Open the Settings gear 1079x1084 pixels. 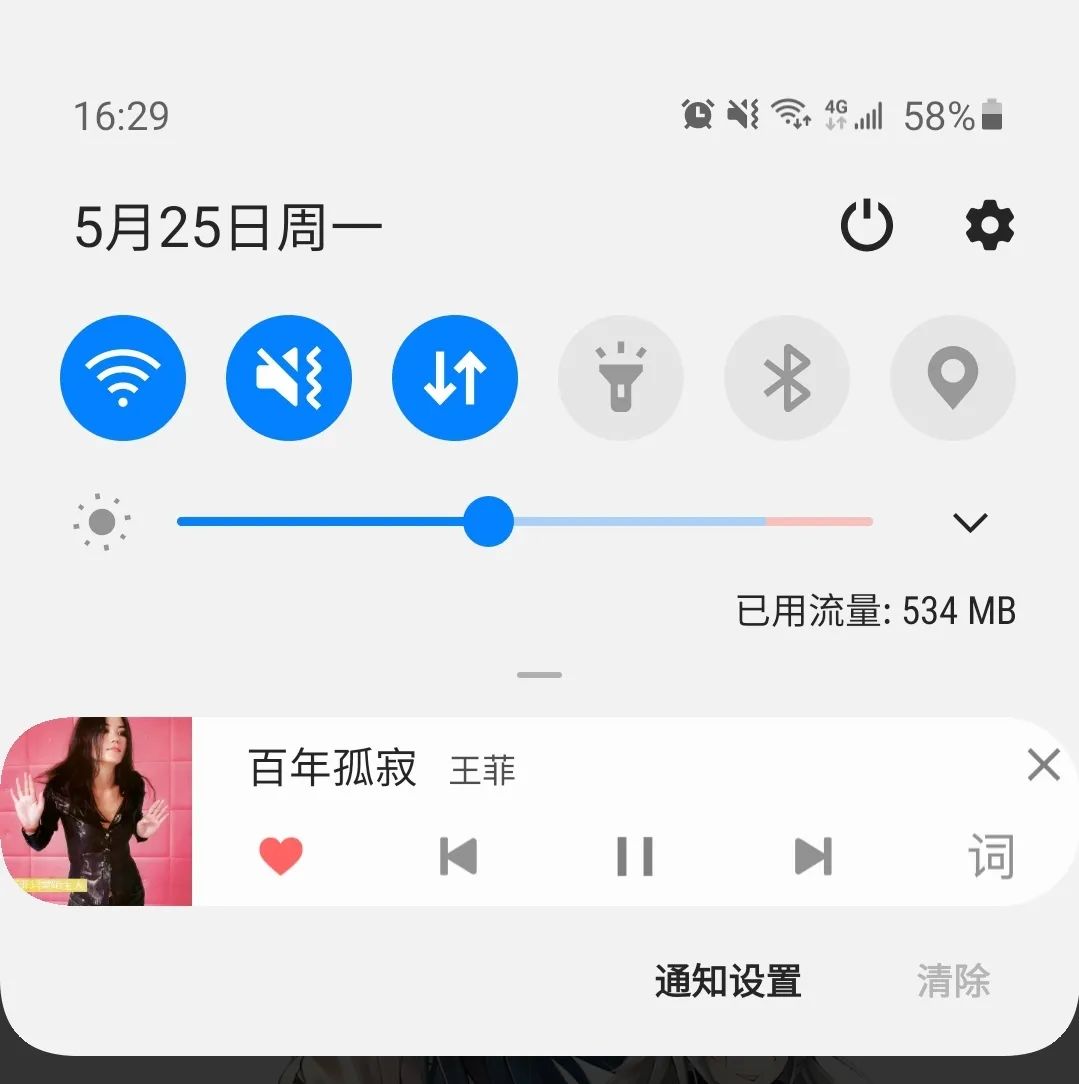click(x=989, y=225)
